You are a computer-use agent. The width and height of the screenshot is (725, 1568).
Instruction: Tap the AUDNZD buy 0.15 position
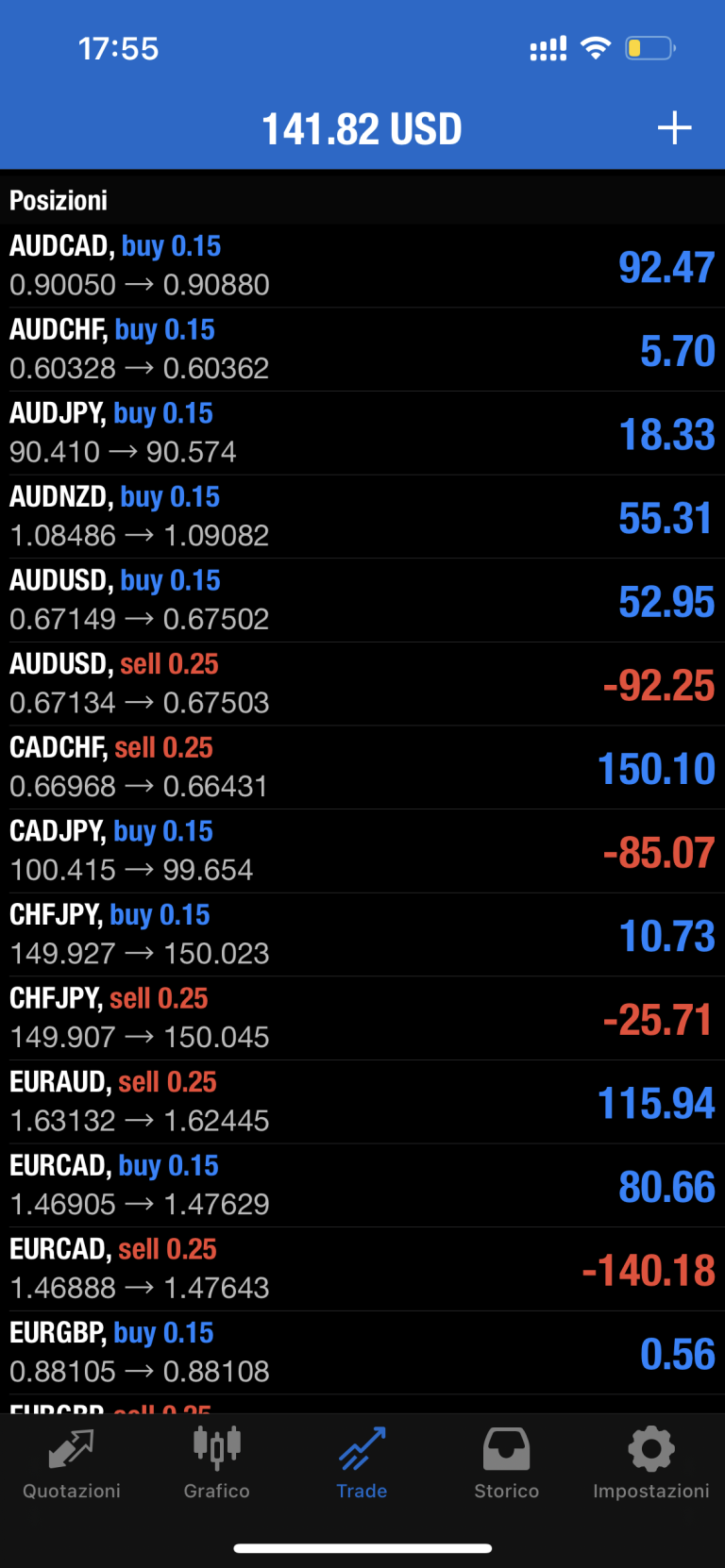(362, 516)
